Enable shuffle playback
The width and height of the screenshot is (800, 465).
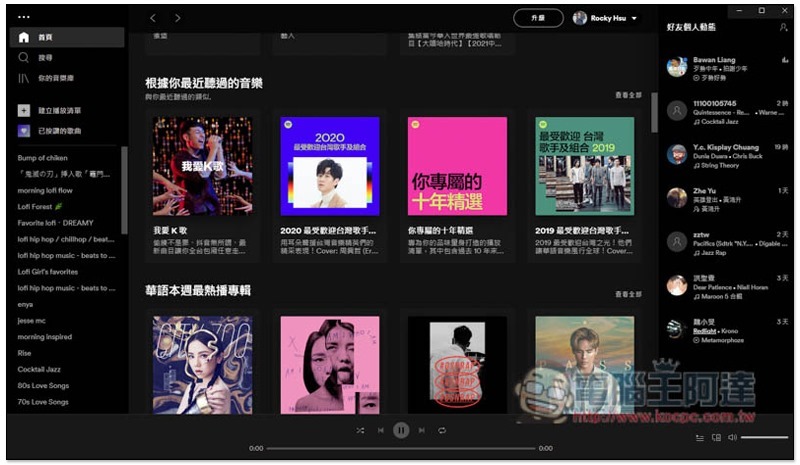click(361, 430)
